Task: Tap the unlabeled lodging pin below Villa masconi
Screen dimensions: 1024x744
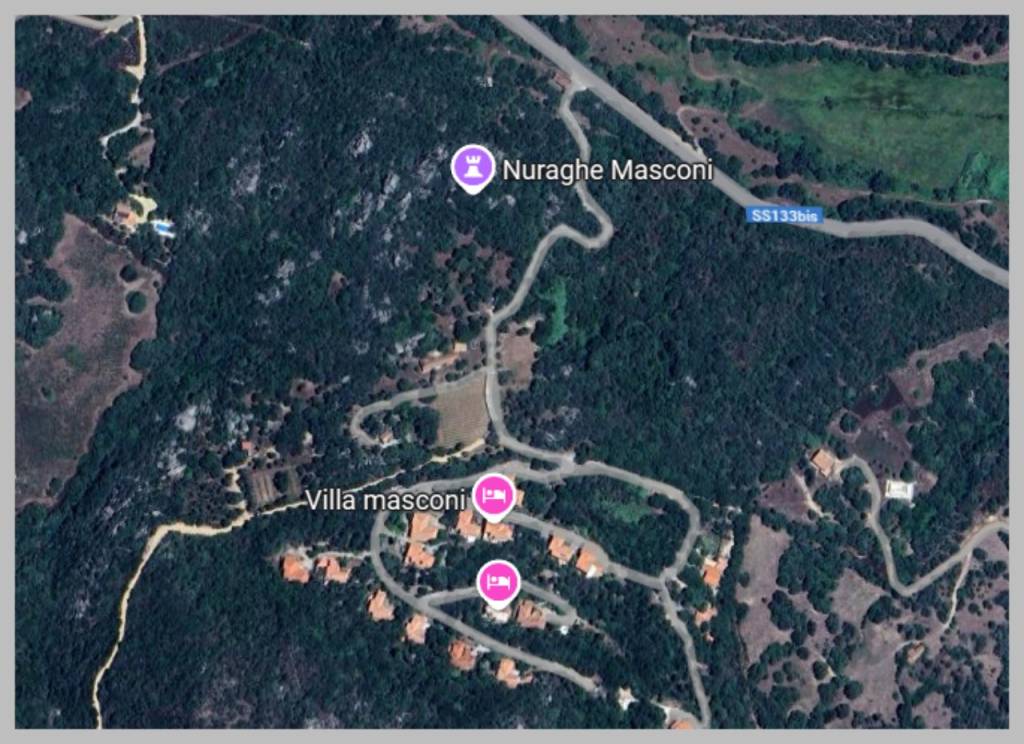Action: 498,581
